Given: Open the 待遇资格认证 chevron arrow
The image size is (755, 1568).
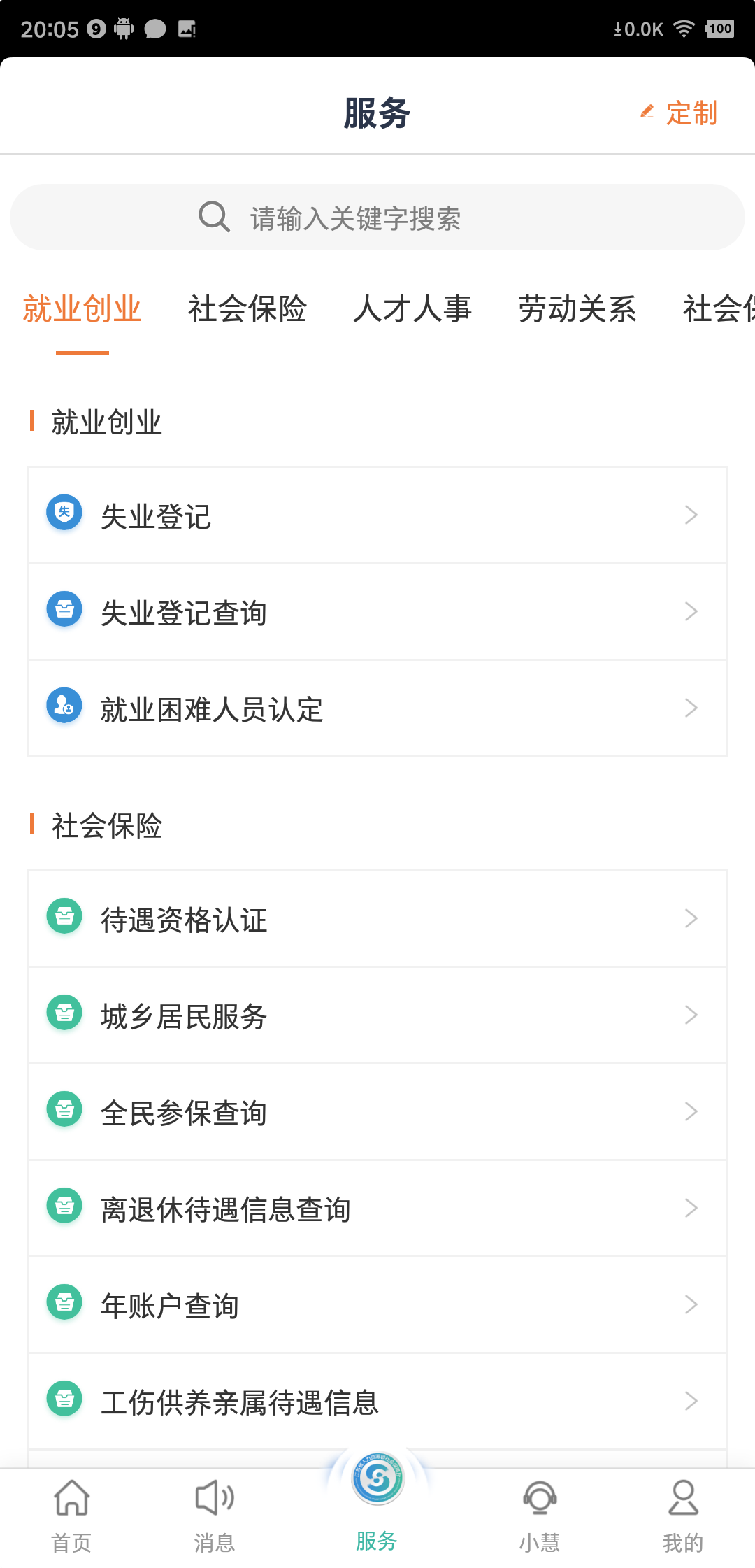Looking at the screenshot, I should 691,918.
